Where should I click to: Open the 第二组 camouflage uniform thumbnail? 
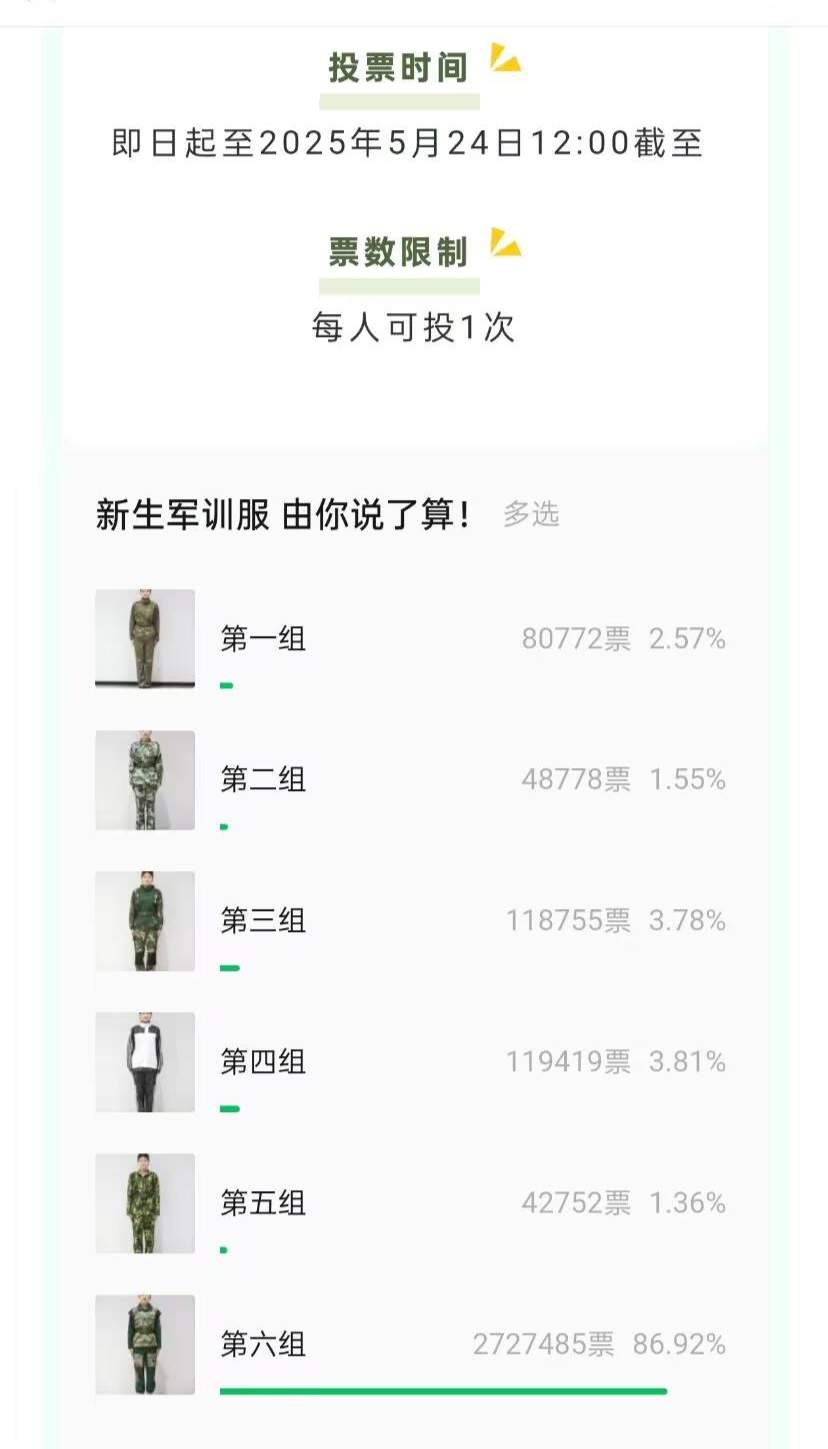(144, 780)
